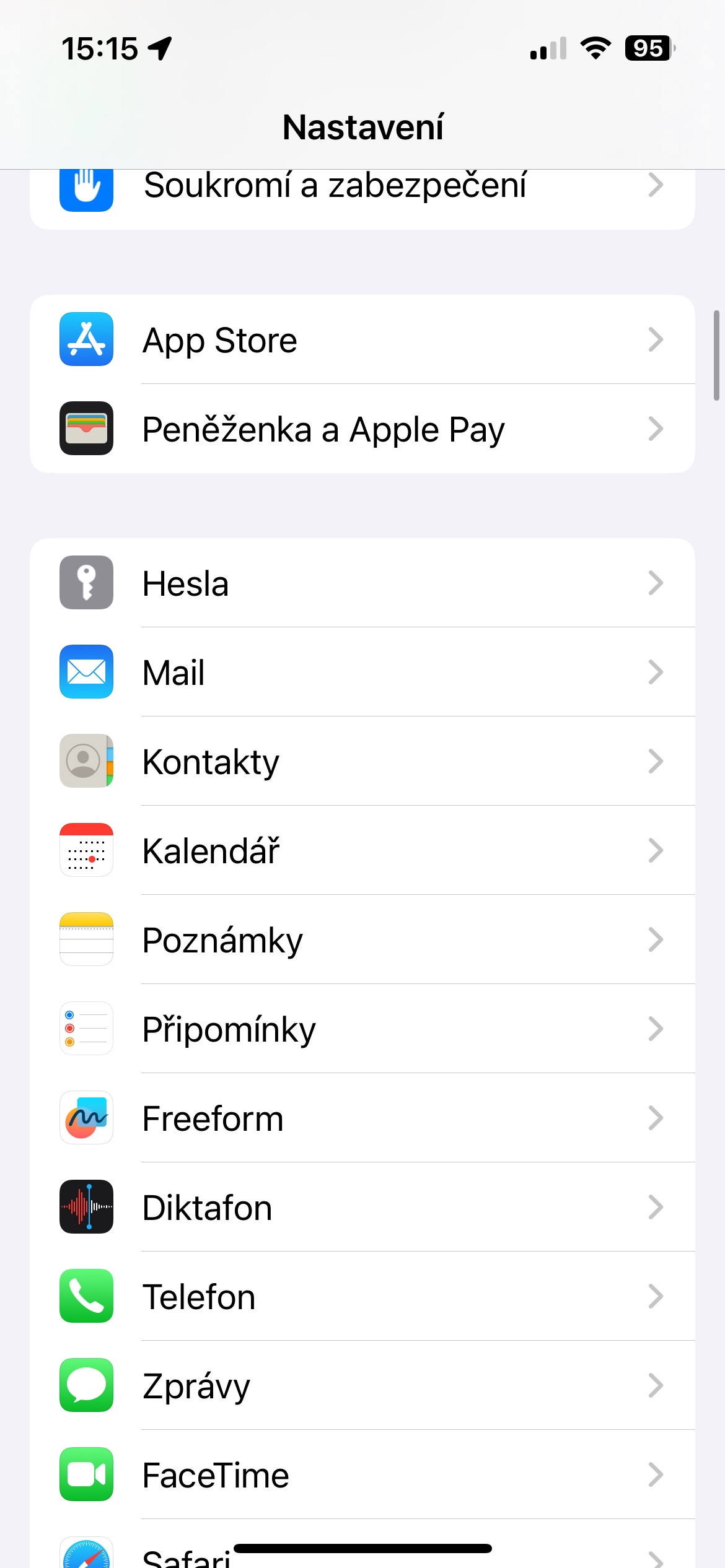Image resolution: width=725 pixels, height=1568 pixels.
Task: Select Mail settings
Action: (x=362, y=672)
